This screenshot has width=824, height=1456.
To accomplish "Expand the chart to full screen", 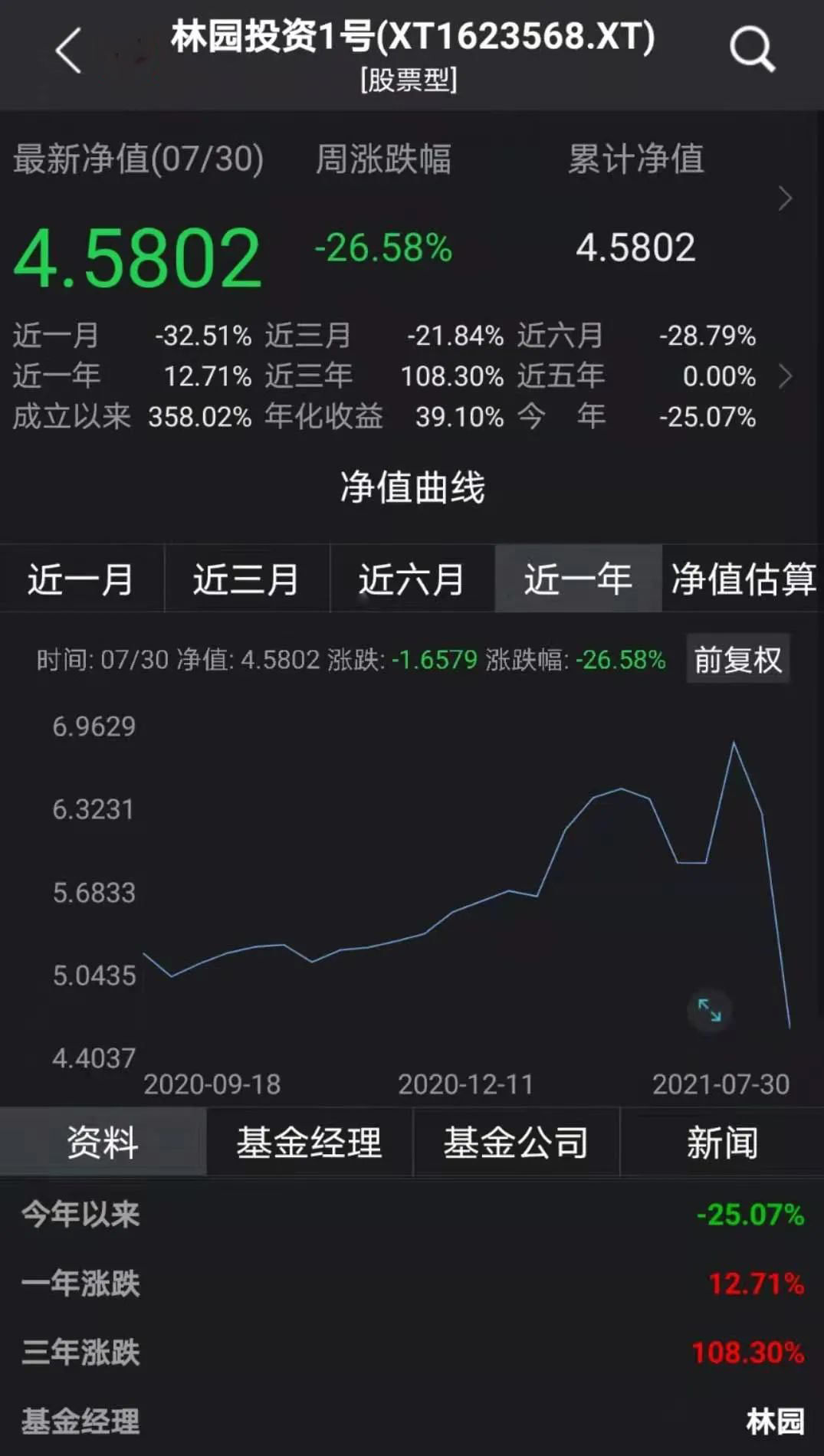I will [709, 1011].
